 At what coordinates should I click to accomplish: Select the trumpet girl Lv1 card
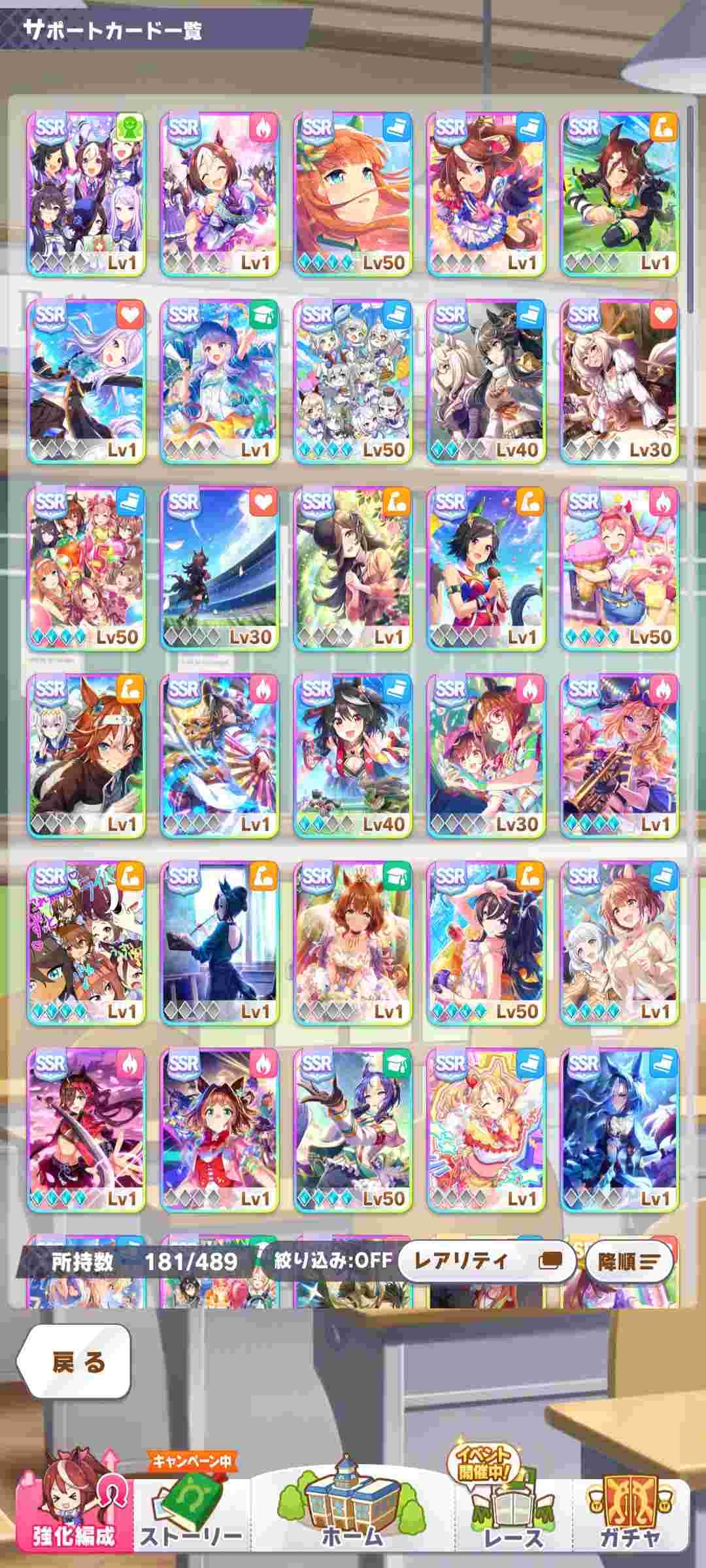click(619, 756)
